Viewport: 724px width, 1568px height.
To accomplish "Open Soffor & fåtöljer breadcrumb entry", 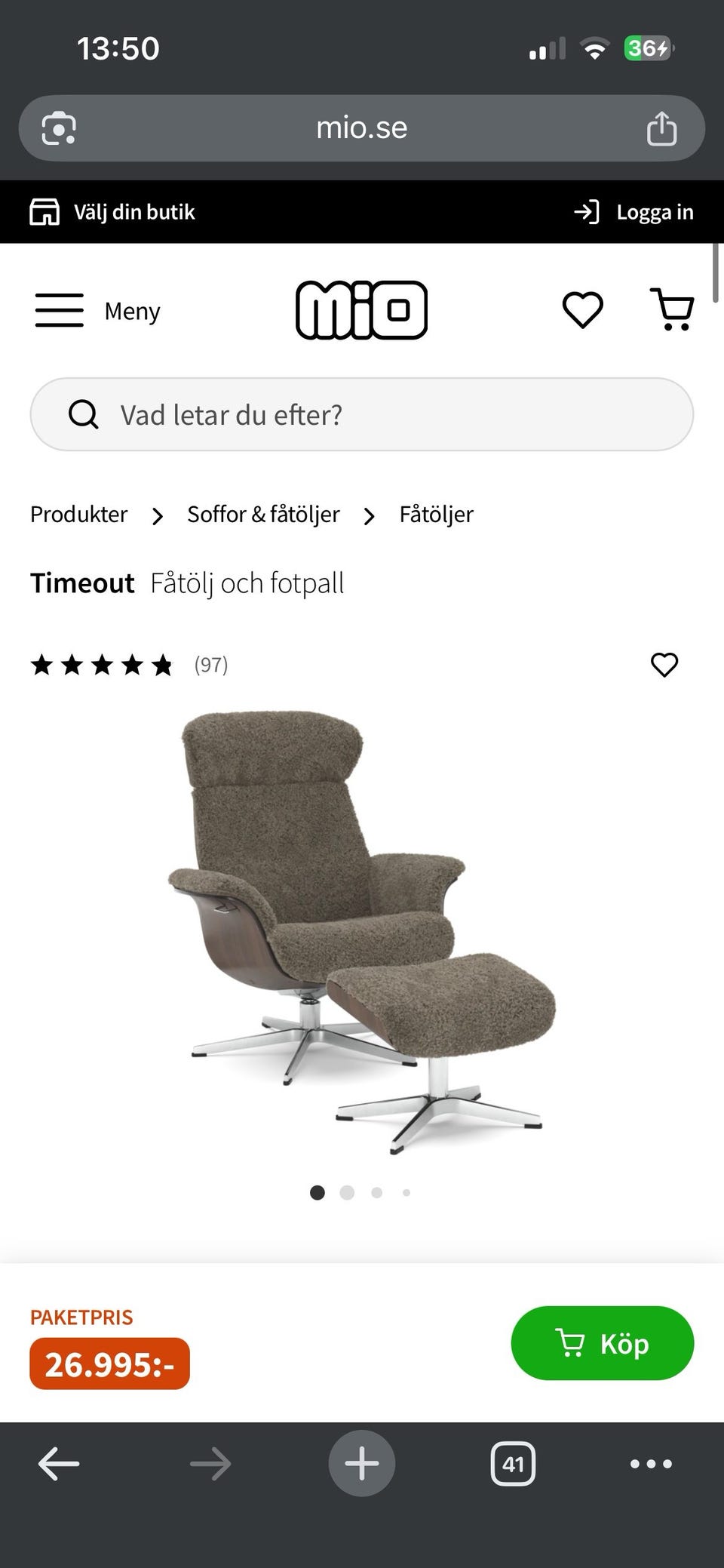I will click(x=263, y=515).
